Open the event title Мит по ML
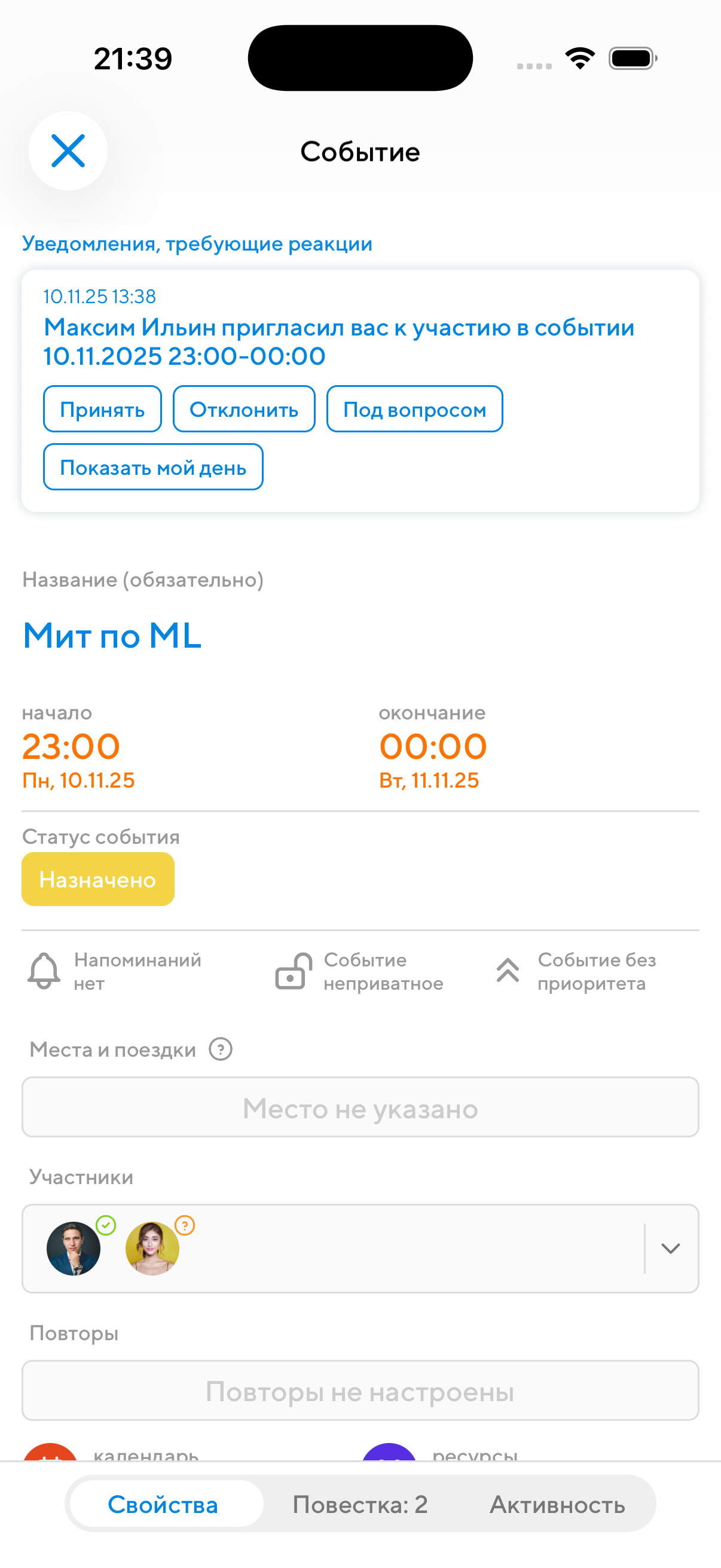 112,636
